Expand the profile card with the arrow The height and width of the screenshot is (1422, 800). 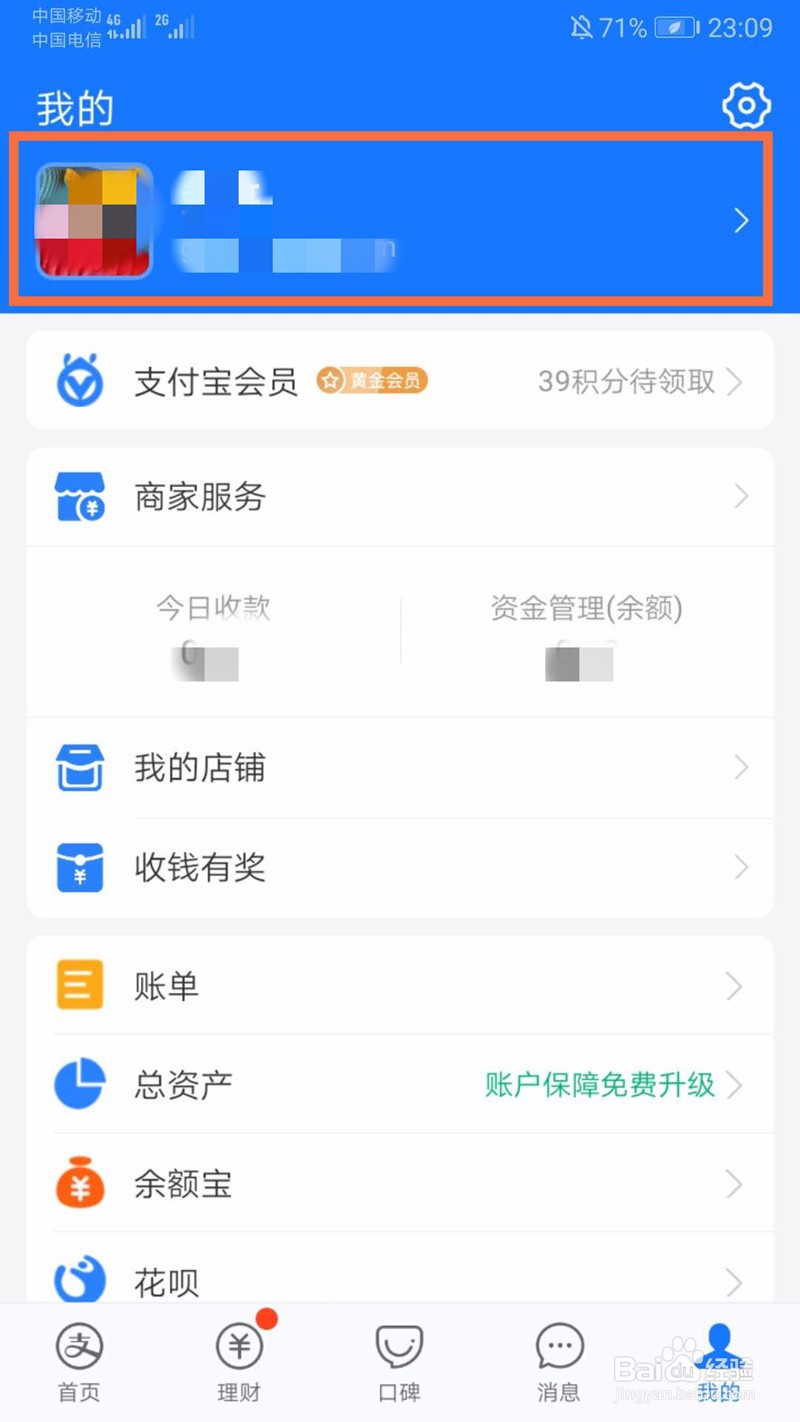pyautogui.click(x=740, y=220)
